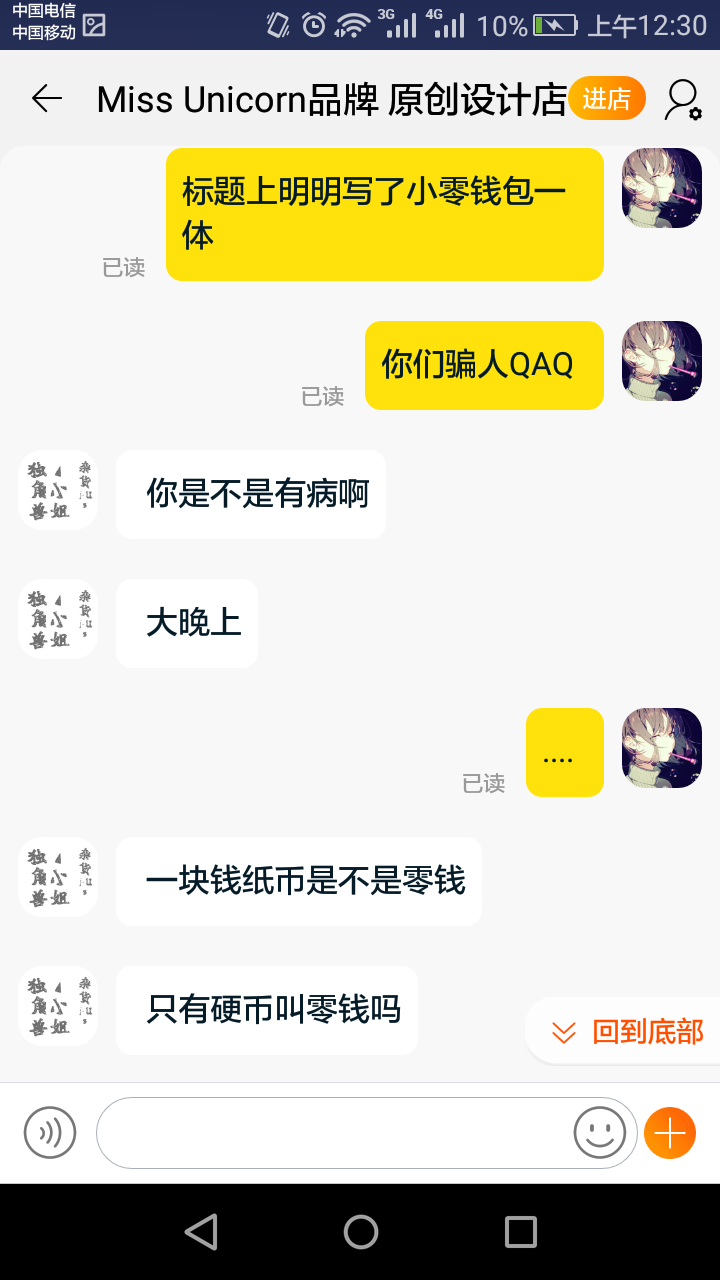Tap the system home button
720x1280 pixels.
click(x=360, y=1232)
